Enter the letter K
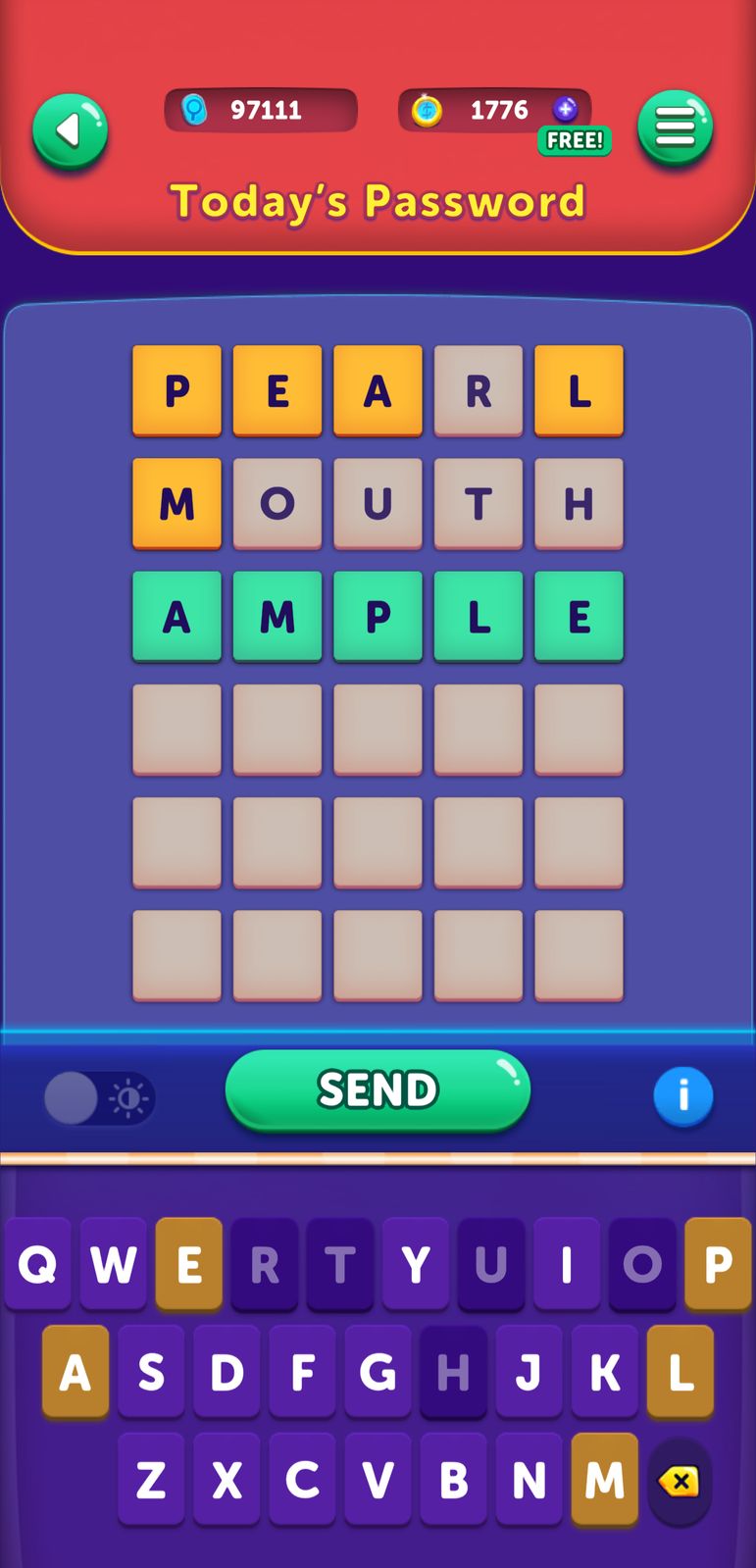The height and width of the screenshot is (1568, 756). click(605, 1372)
